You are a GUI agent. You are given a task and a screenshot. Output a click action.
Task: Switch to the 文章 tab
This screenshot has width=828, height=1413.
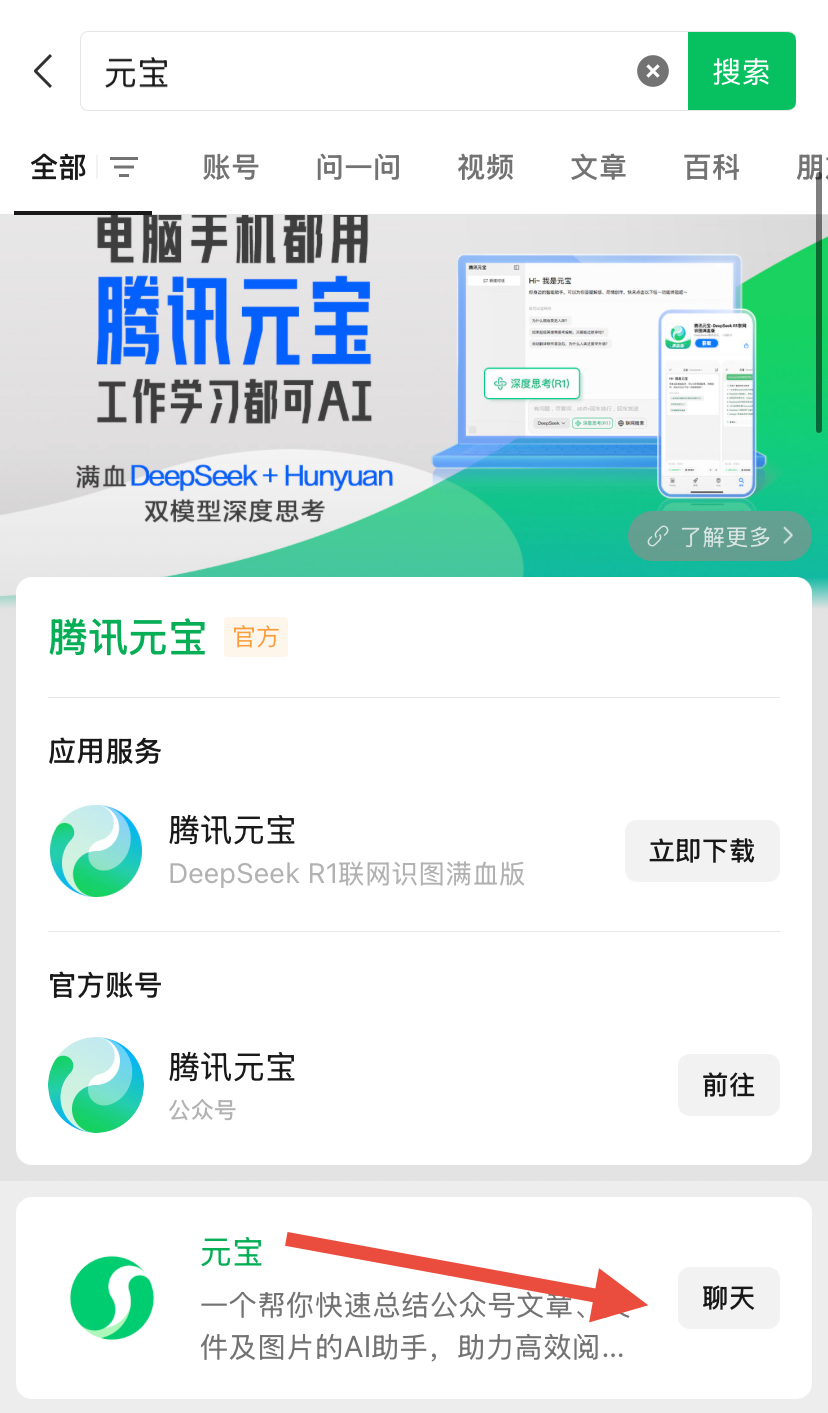click(598, 169)
